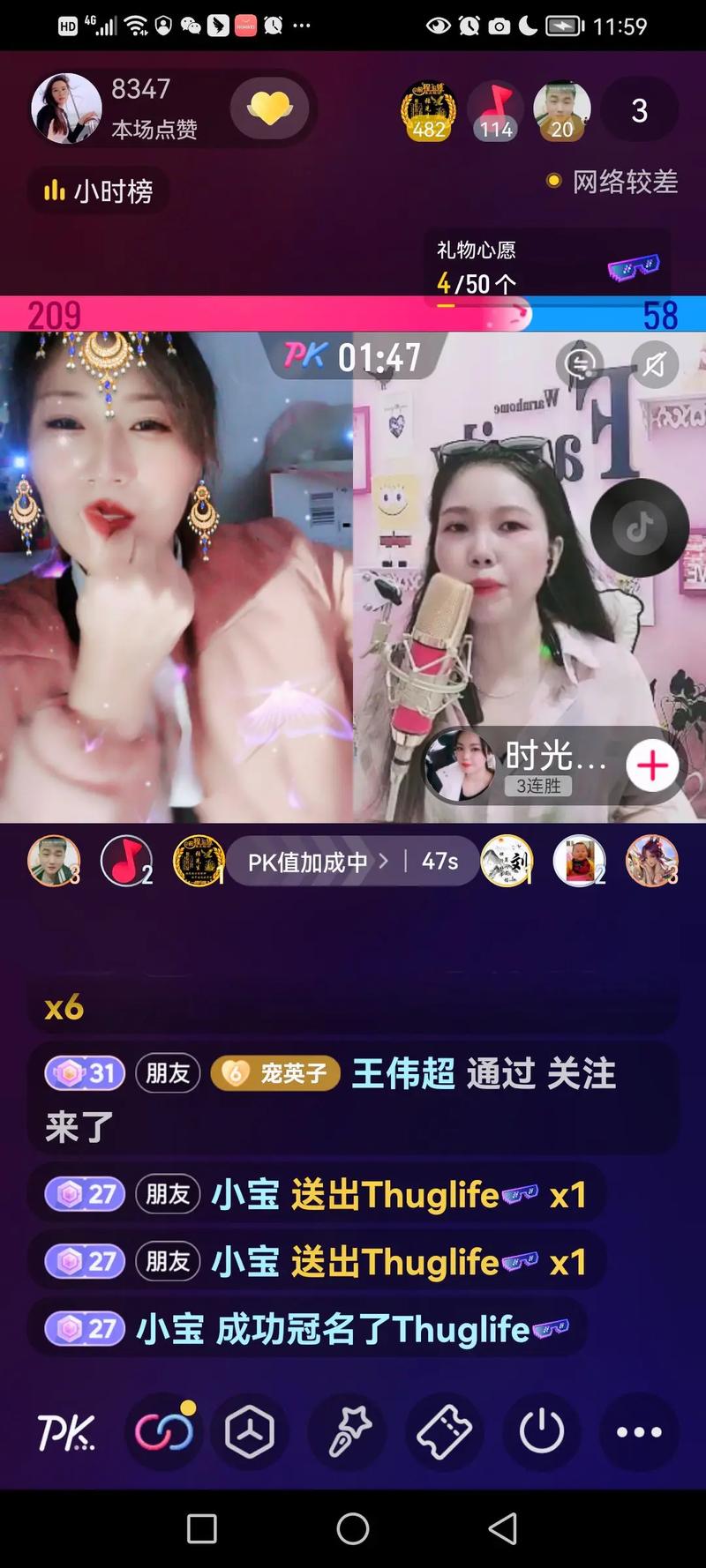
Task: Click the power icon to end the stream
Action: click(541, 1430)
